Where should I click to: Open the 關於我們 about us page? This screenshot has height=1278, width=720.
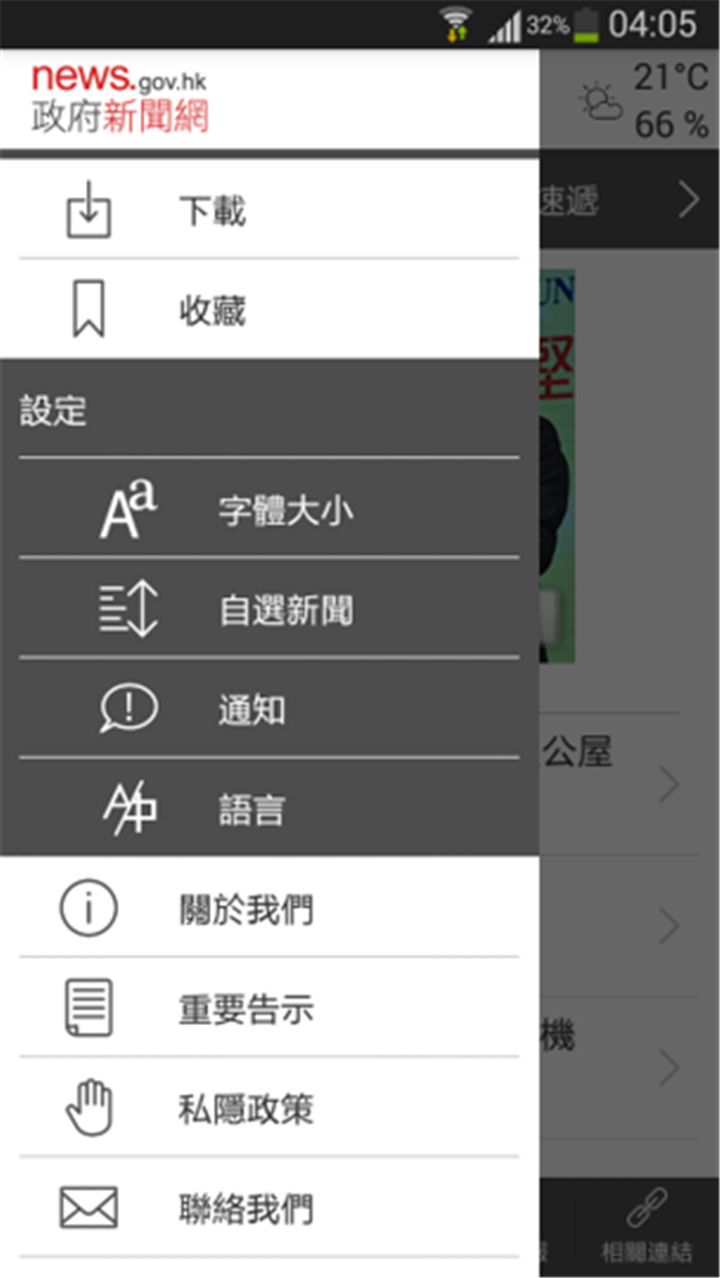[x=269, y=907]
